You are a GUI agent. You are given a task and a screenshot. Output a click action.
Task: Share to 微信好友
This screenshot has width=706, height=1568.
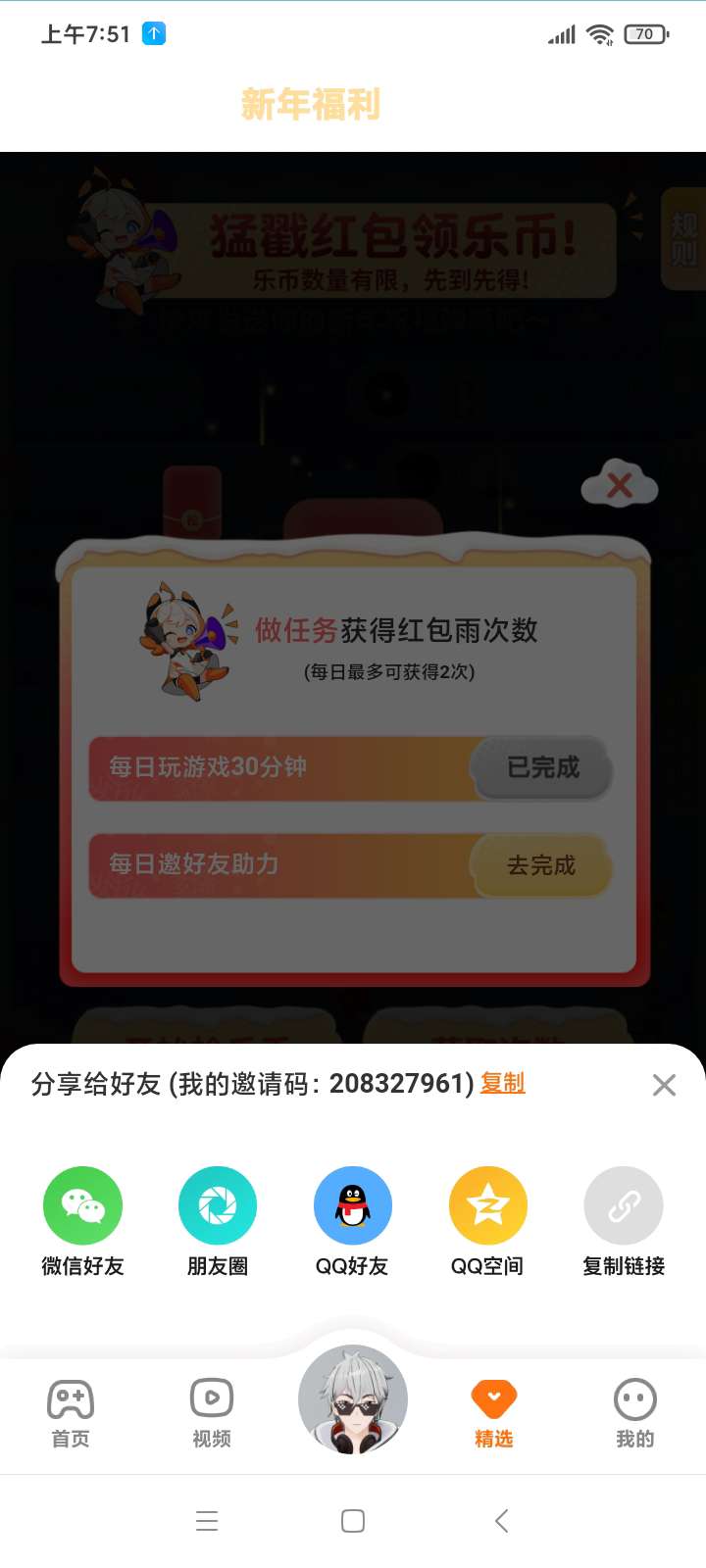82,1221
